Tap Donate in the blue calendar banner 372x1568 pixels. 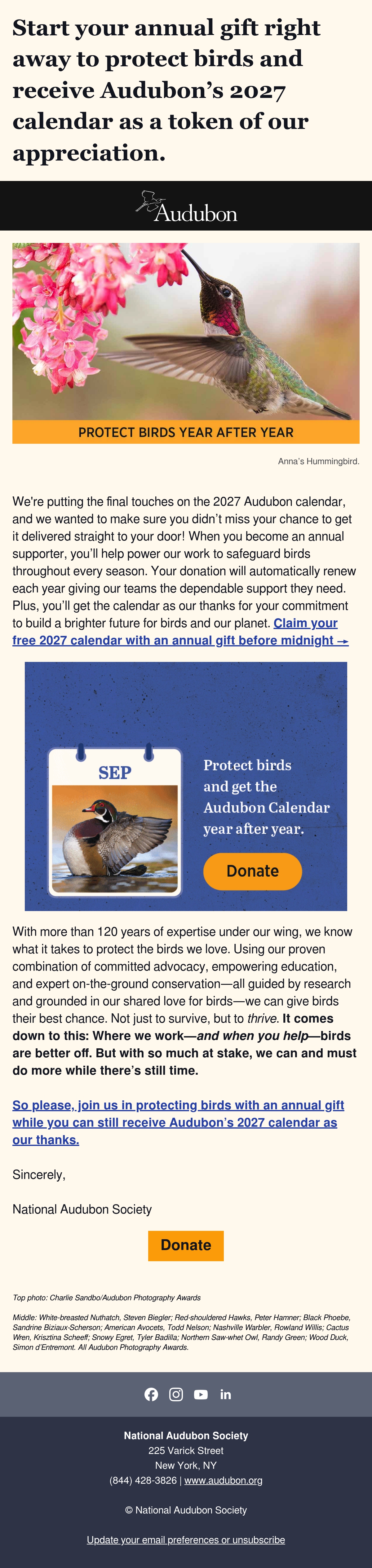pos(253,871)
